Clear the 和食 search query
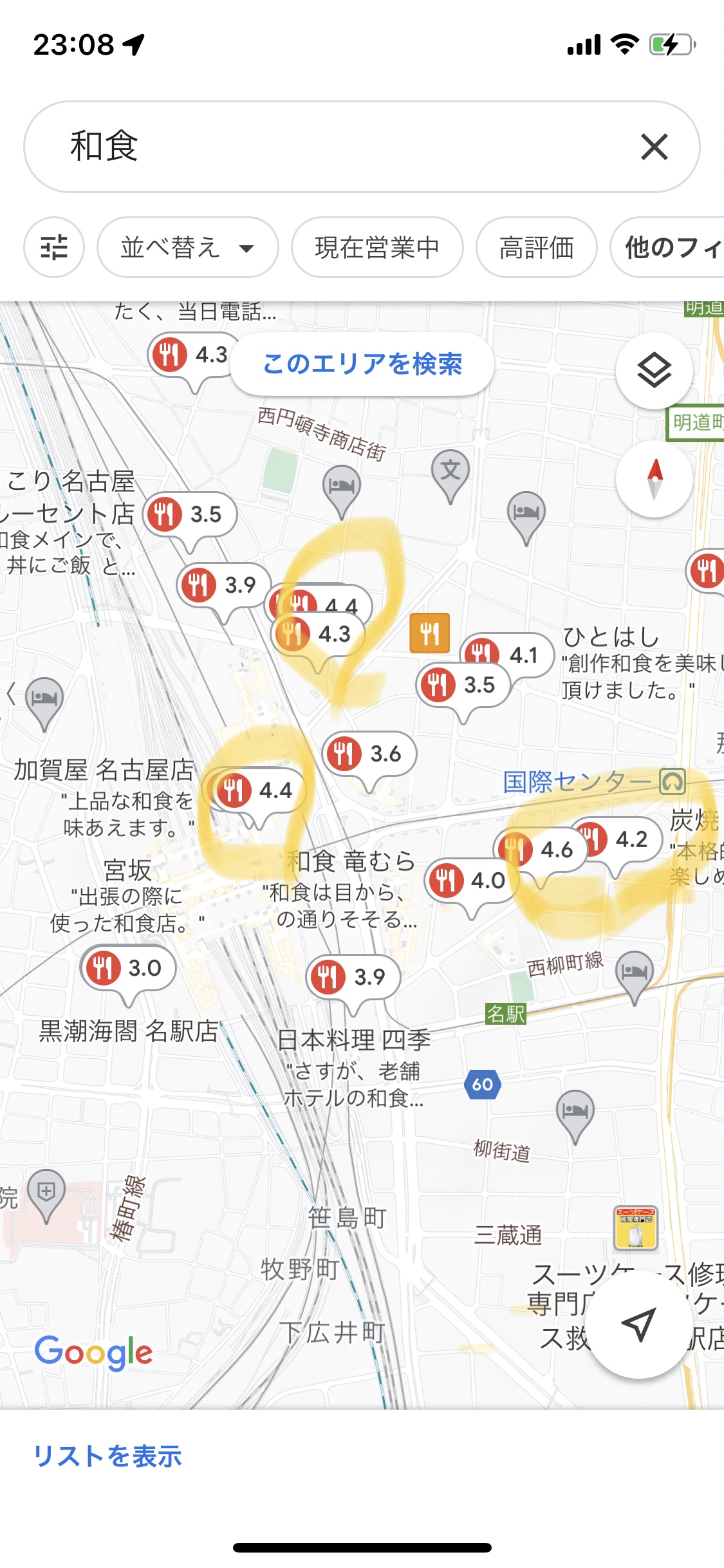The height and width of the screenshot is (1568, 724). coord(654,147)
